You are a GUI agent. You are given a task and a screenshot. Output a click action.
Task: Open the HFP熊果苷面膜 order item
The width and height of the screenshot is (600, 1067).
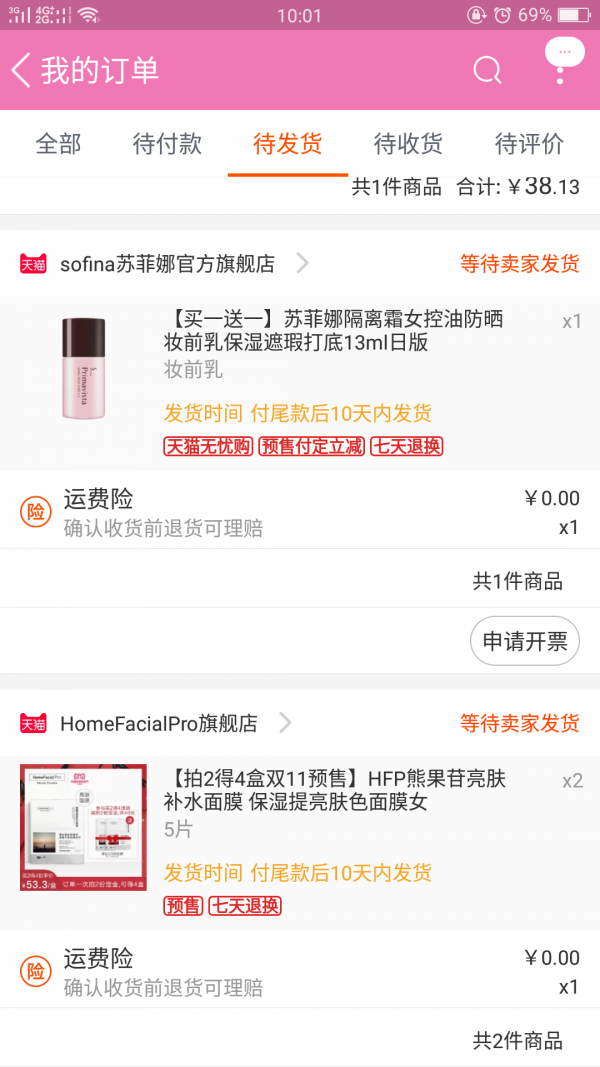click(x=300, y=842)
